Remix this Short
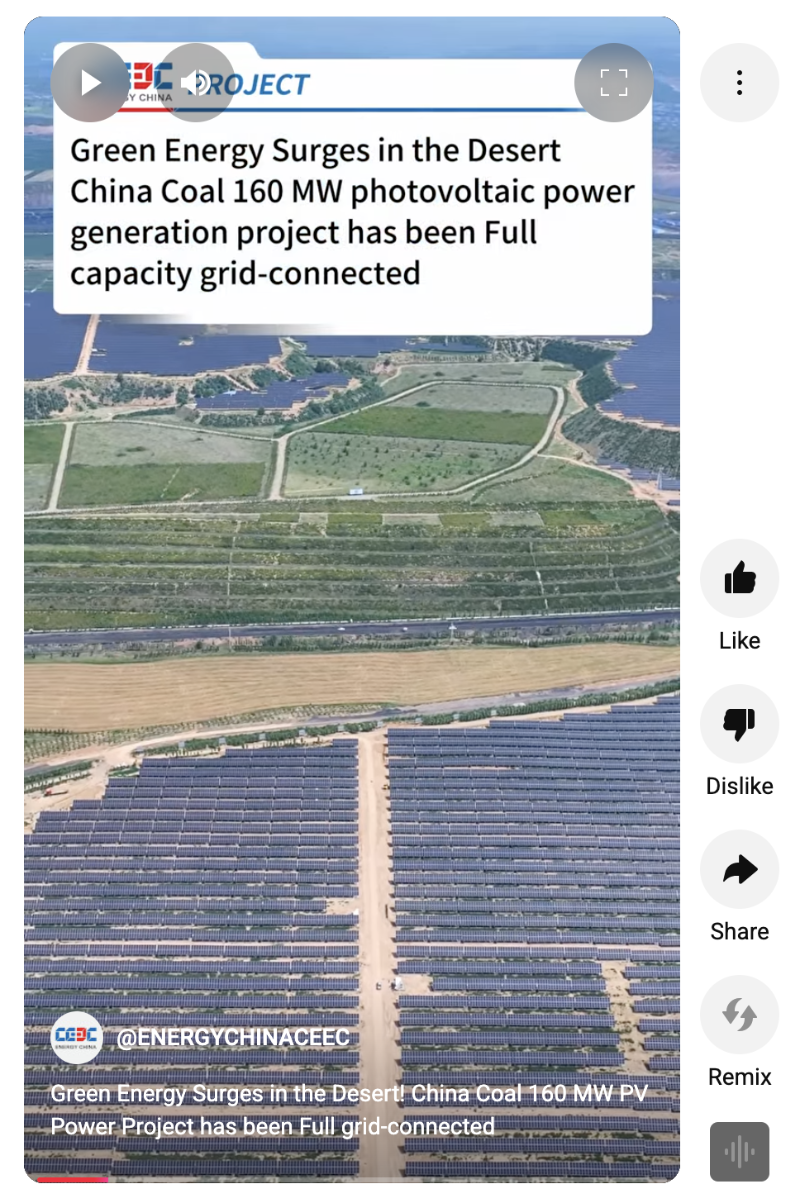This screenshot has width=800, height=1203. (739, 1015)
